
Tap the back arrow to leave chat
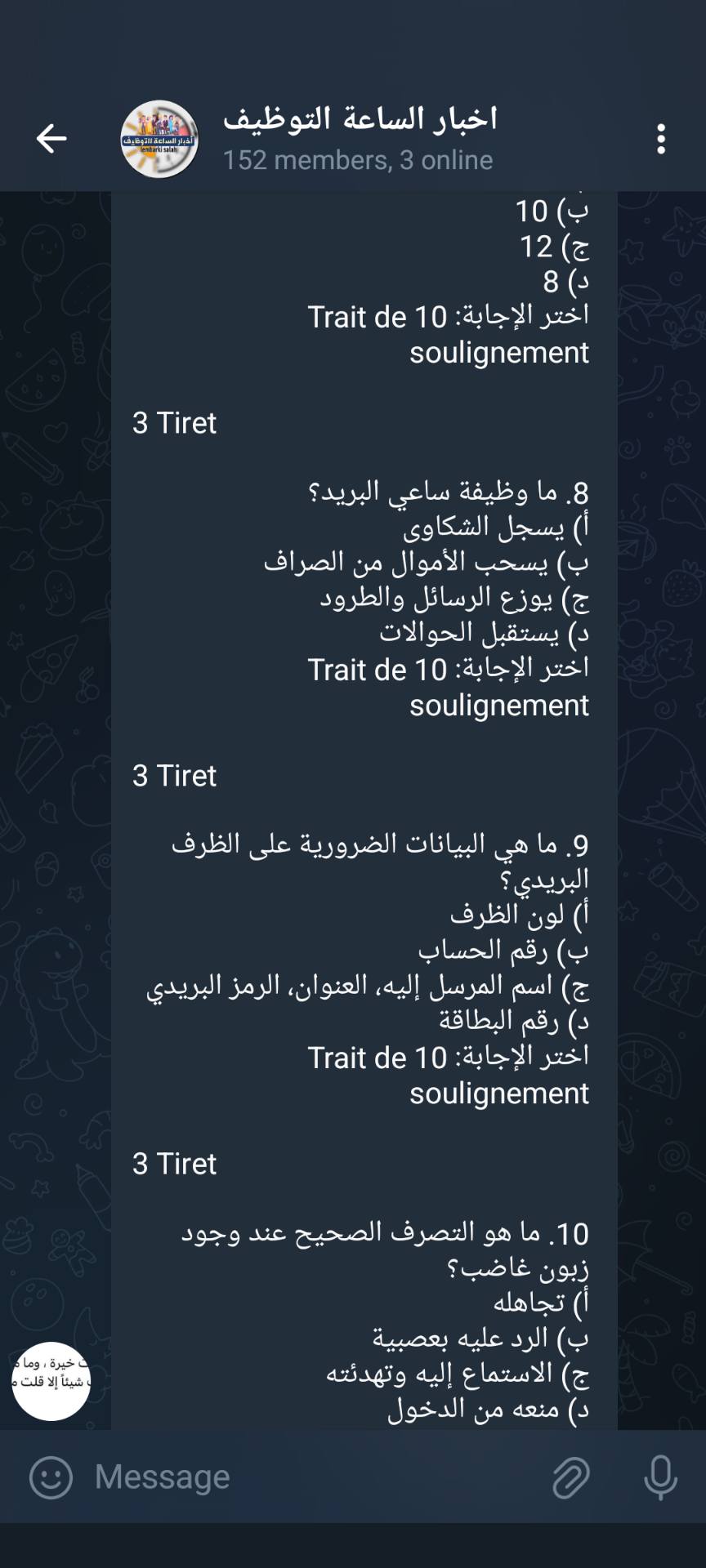(x=51, y=137)
